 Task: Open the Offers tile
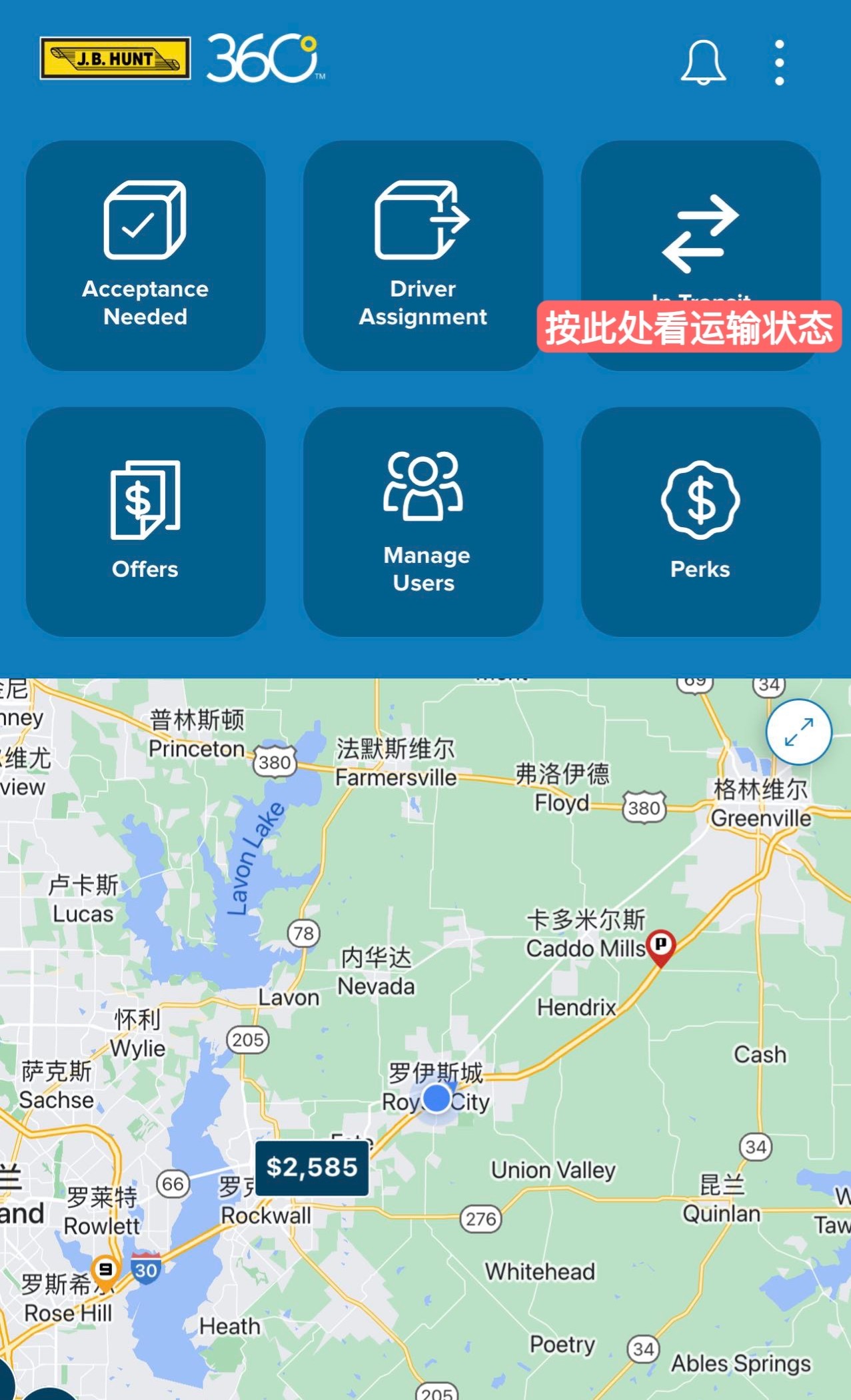[x=145, y=522]
